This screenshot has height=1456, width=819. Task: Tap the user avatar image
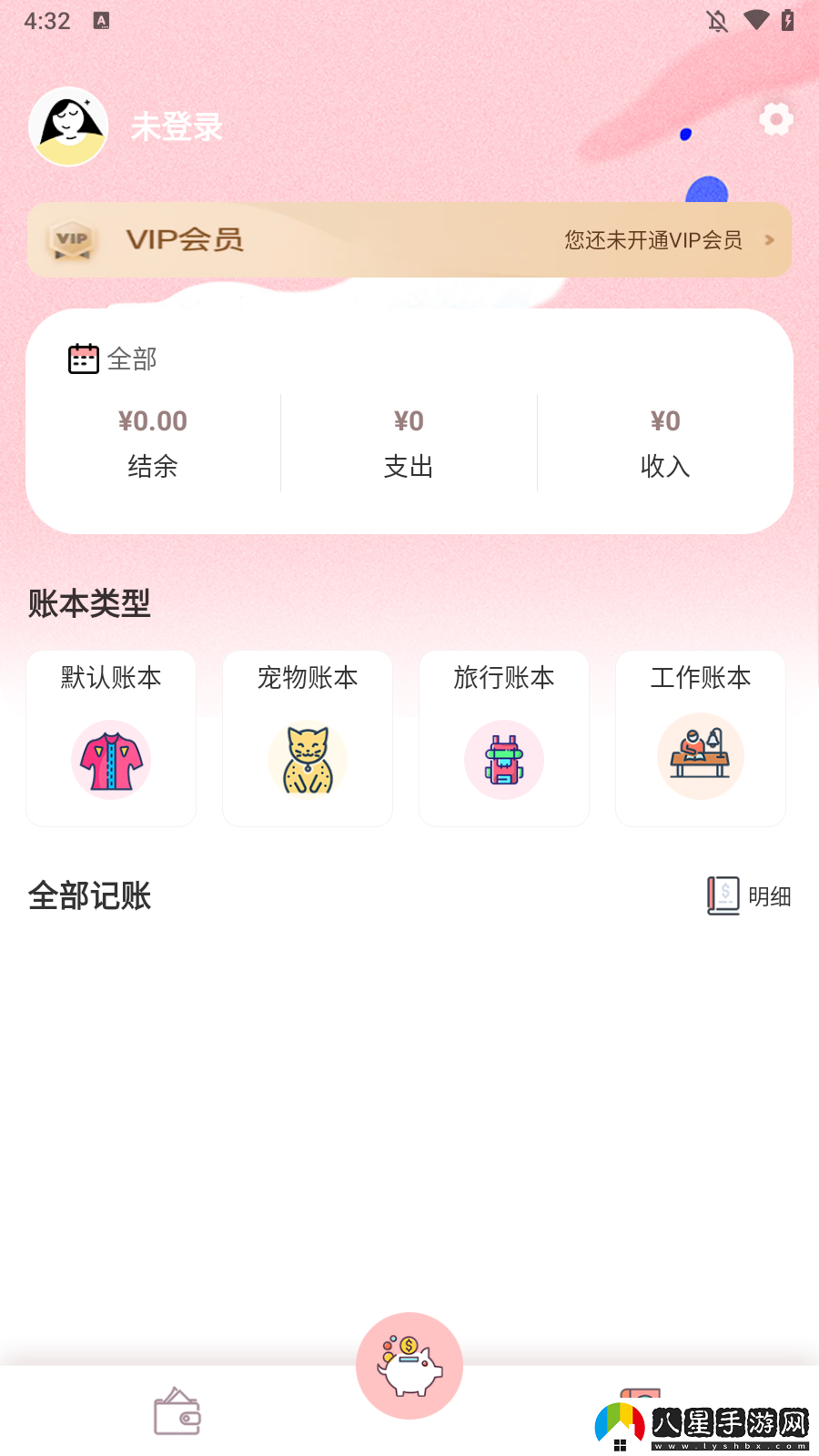(x=68, y=126)
